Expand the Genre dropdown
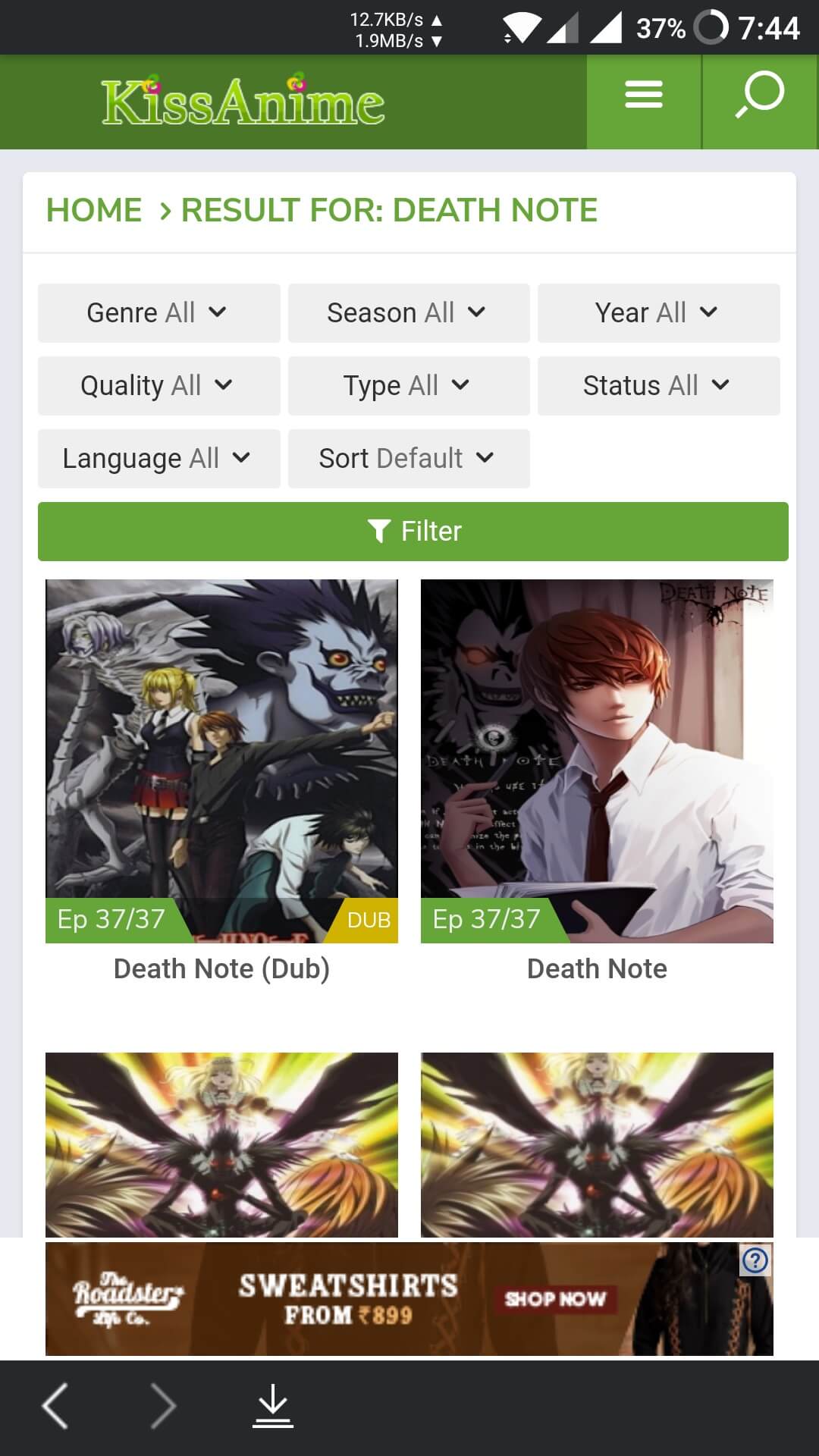The image size is (819, 1456). [158, 312]
